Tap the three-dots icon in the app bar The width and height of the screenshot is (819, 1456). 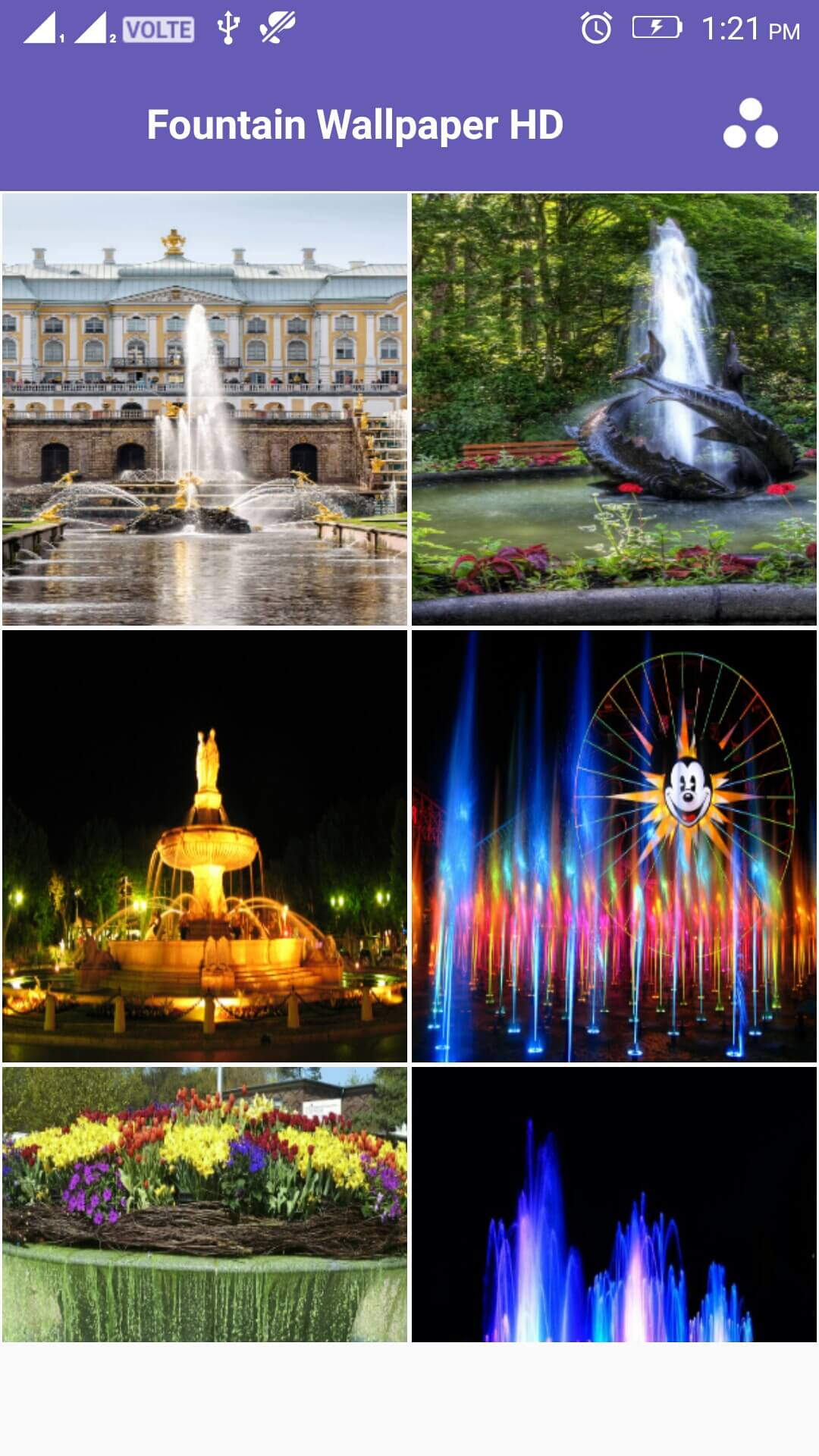point(750,124)
